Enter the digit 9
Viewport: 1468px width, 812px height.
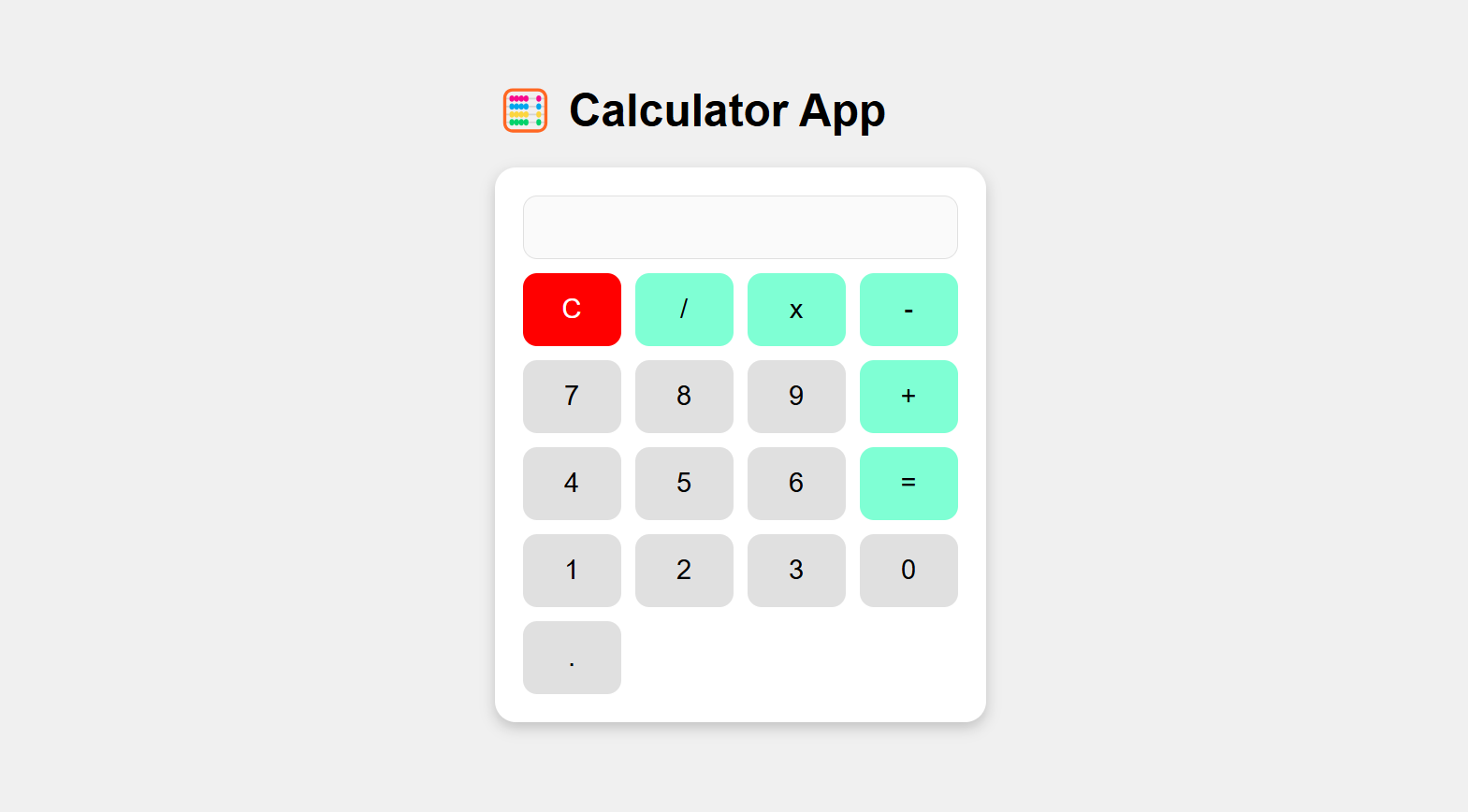coord(796,397)
